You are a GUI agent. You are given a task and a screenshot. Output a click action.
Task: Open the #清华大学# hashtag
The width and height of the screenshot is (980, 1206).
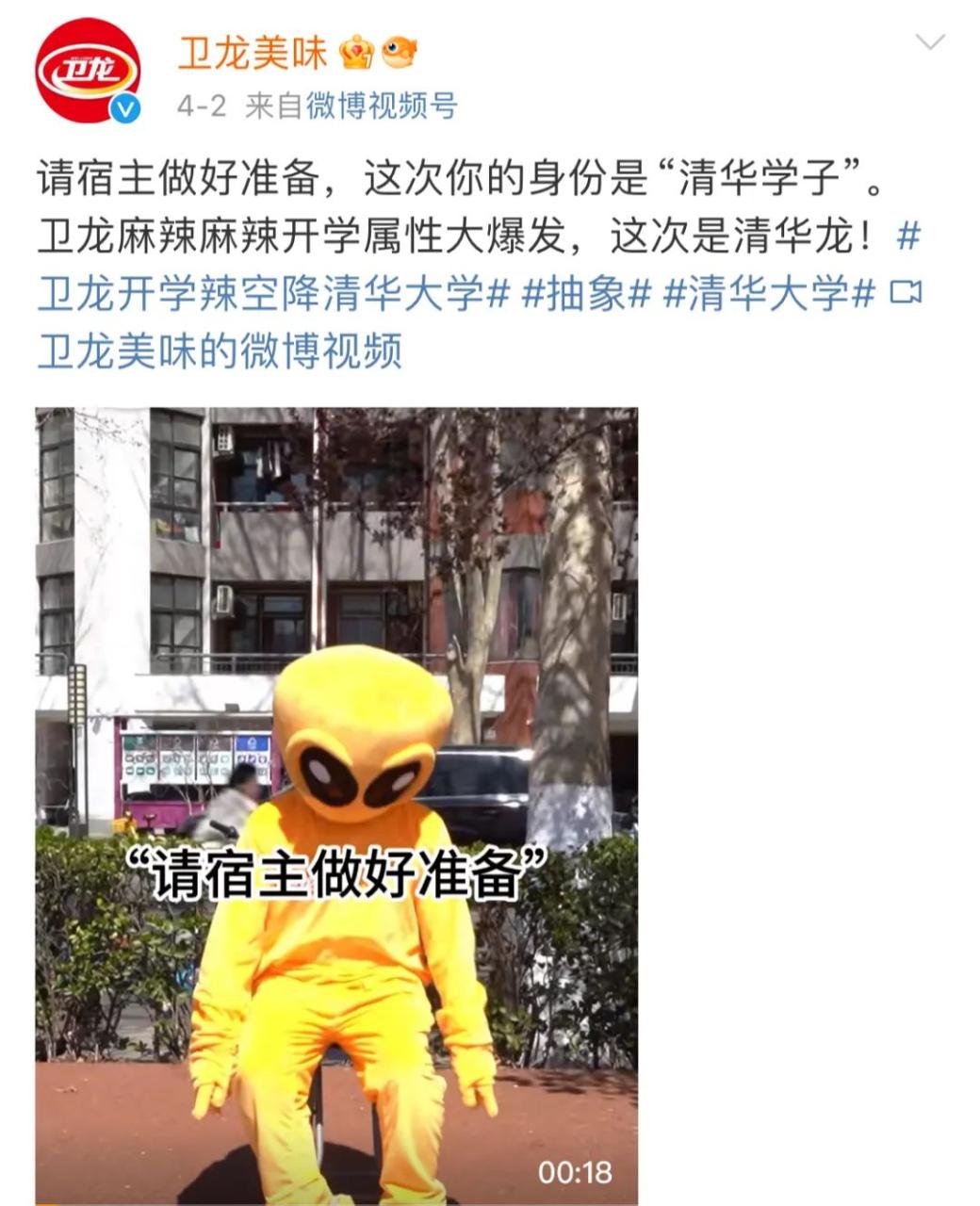(x=769, y=294)
